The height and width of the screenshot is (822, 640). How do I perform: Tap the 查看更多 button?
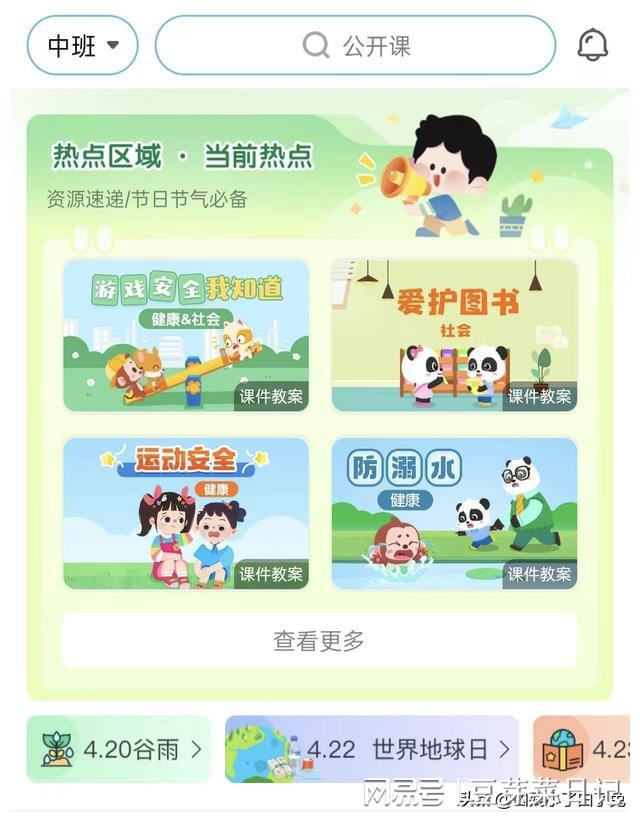coord(319,641)
